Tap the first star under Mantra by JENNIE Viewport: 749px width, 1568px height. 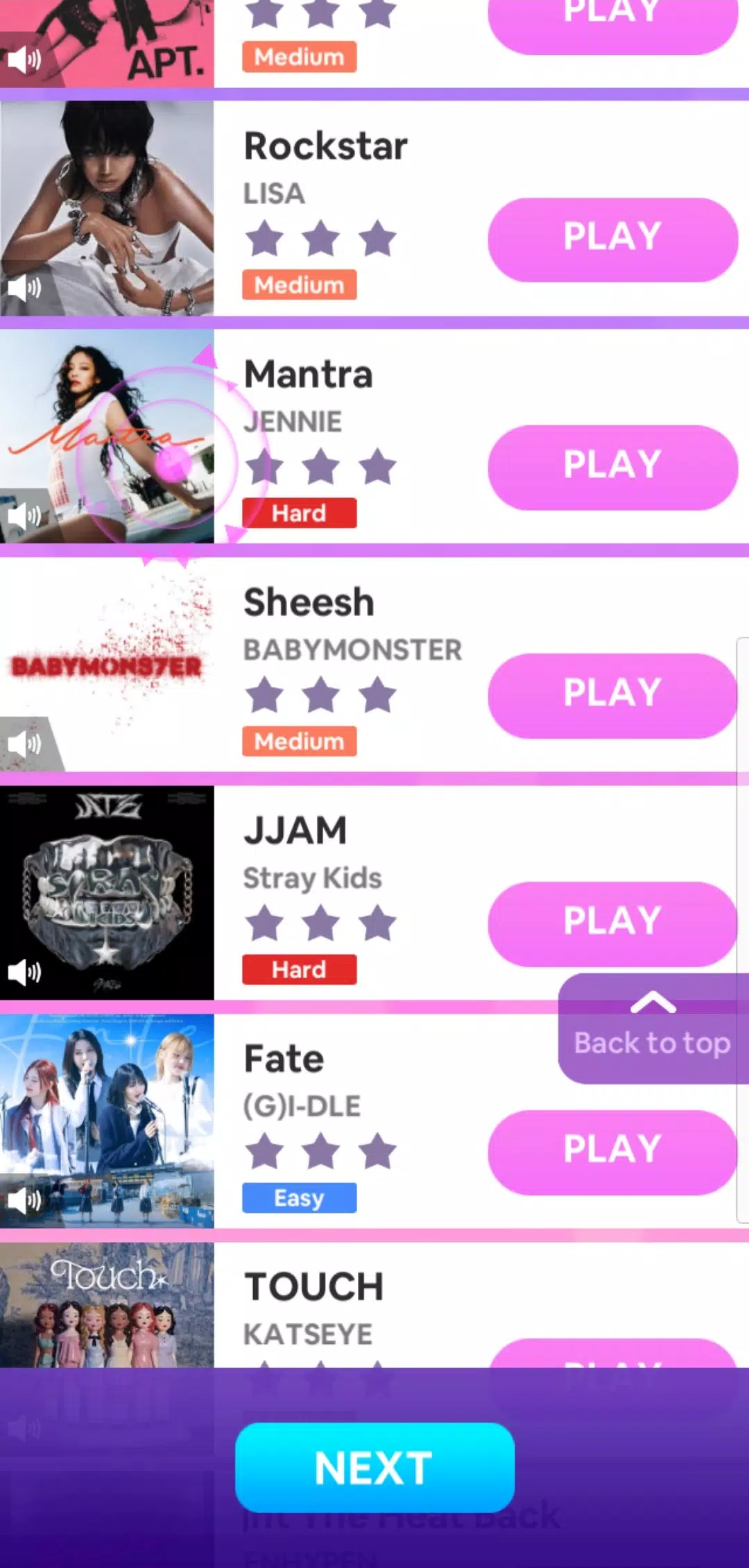point(265,467)
